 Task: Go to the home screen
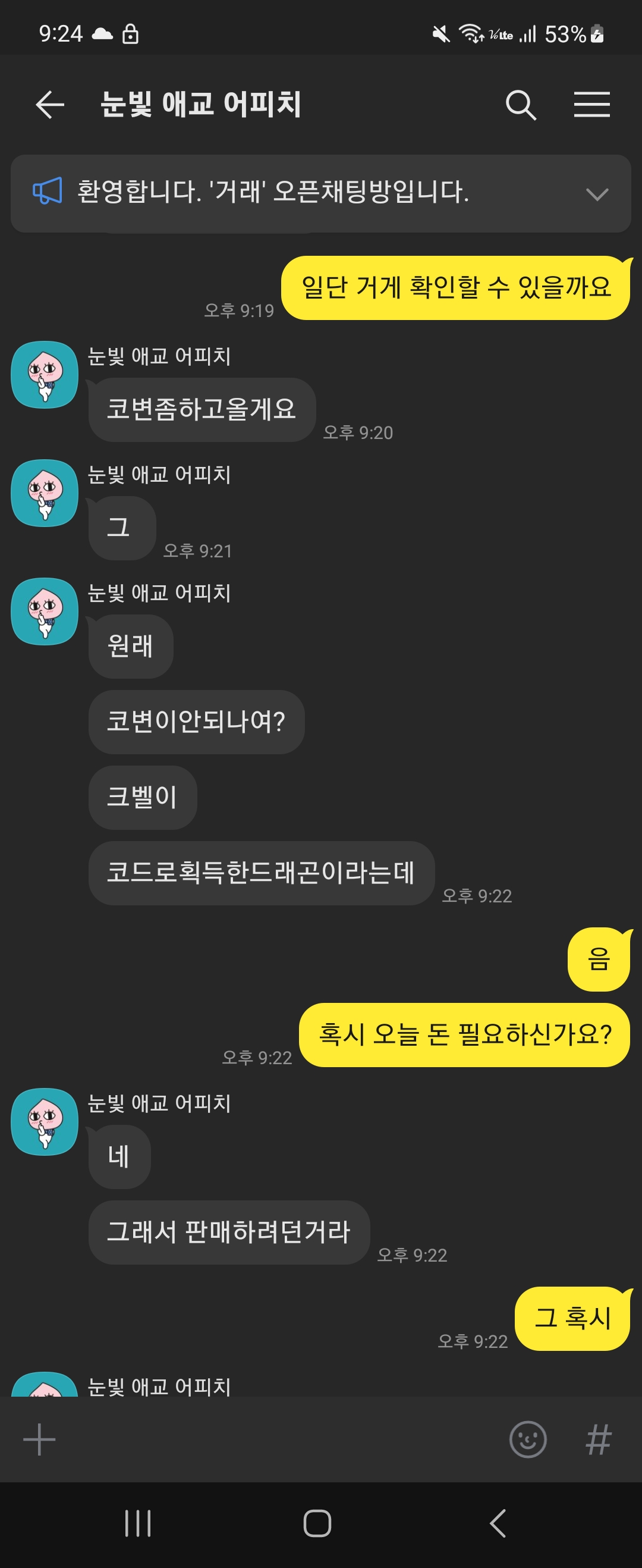click(x=317, y=1523)
